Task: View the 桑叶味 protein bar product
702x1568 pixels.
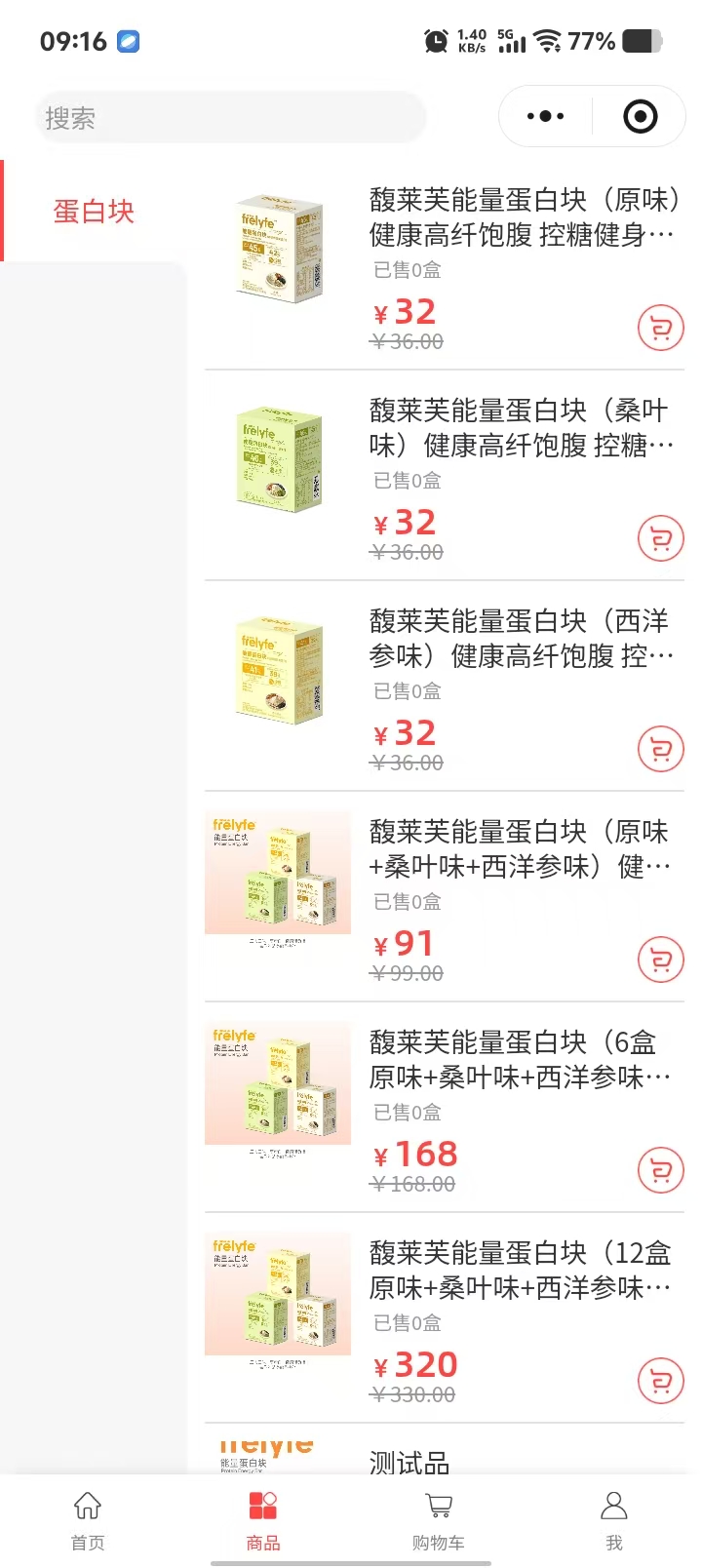Action: click(521, 427)
